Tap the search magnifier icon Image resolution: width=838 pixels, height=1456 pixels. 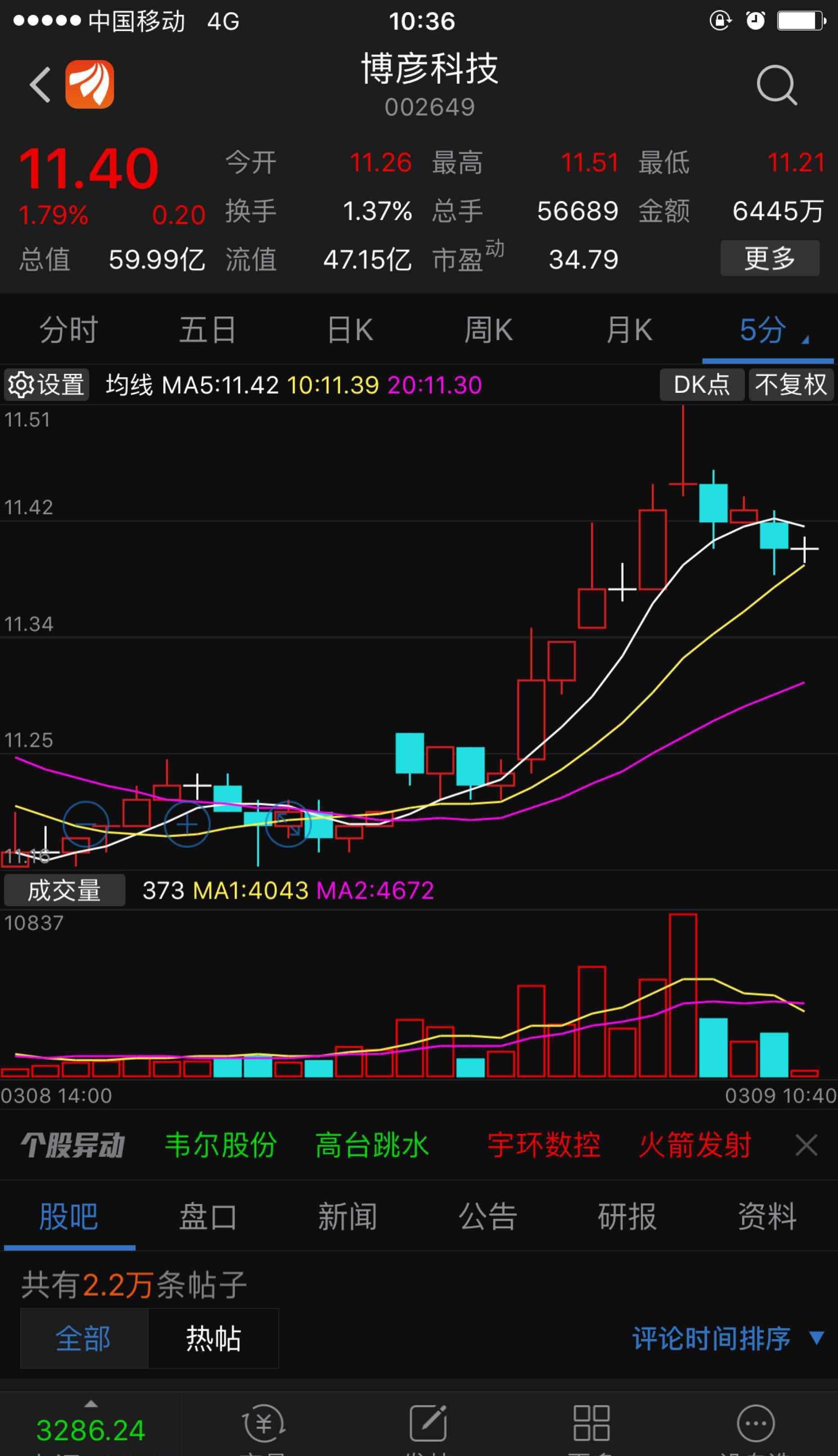click(777, 85)
